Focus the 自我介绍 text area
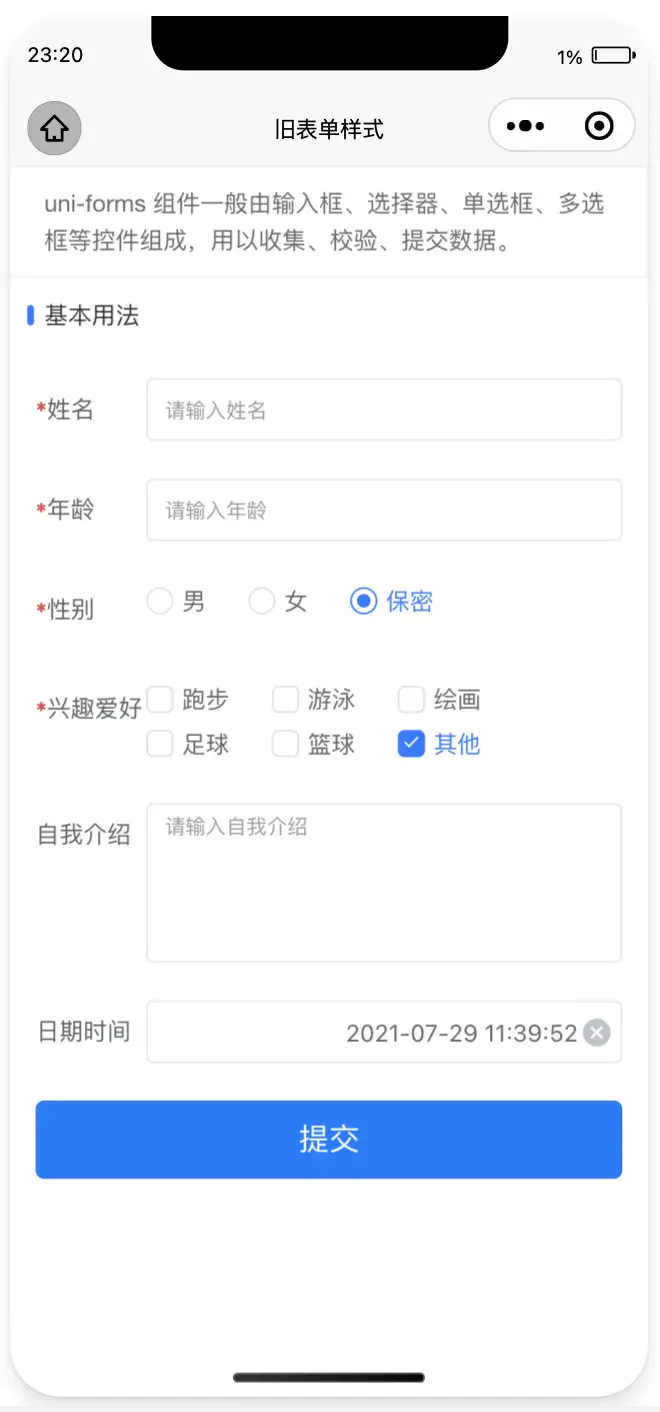 (x=384, y=883)
